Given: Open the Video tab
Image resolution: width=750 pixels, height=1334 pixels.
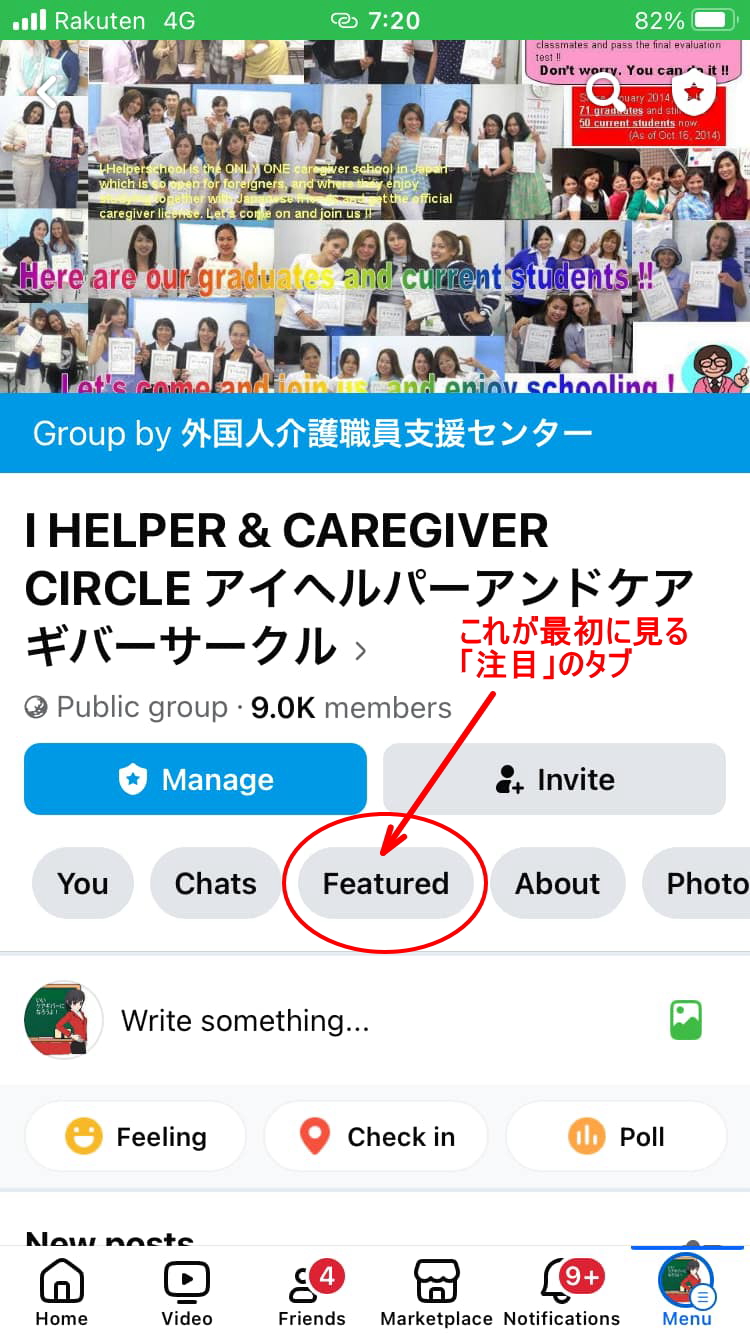Looking at the screenshot, I should [186, 1291].
